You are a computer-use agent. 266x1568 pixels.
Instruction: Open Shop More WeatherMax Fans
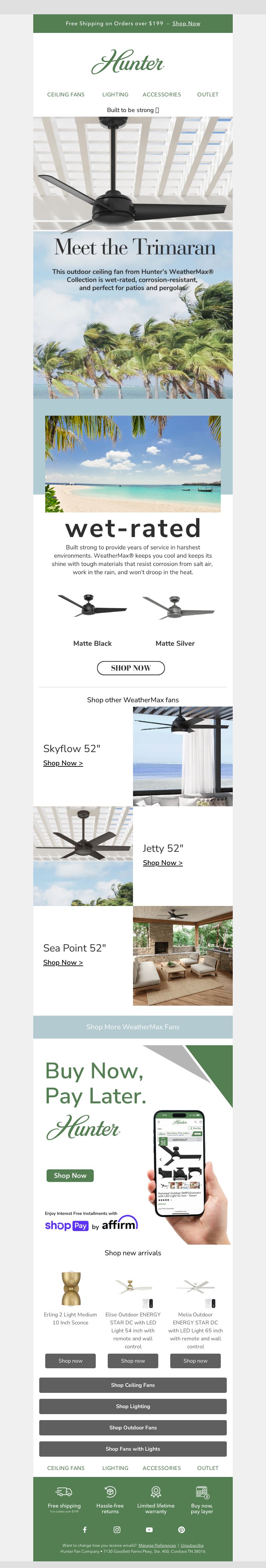tap(133, 1027)
